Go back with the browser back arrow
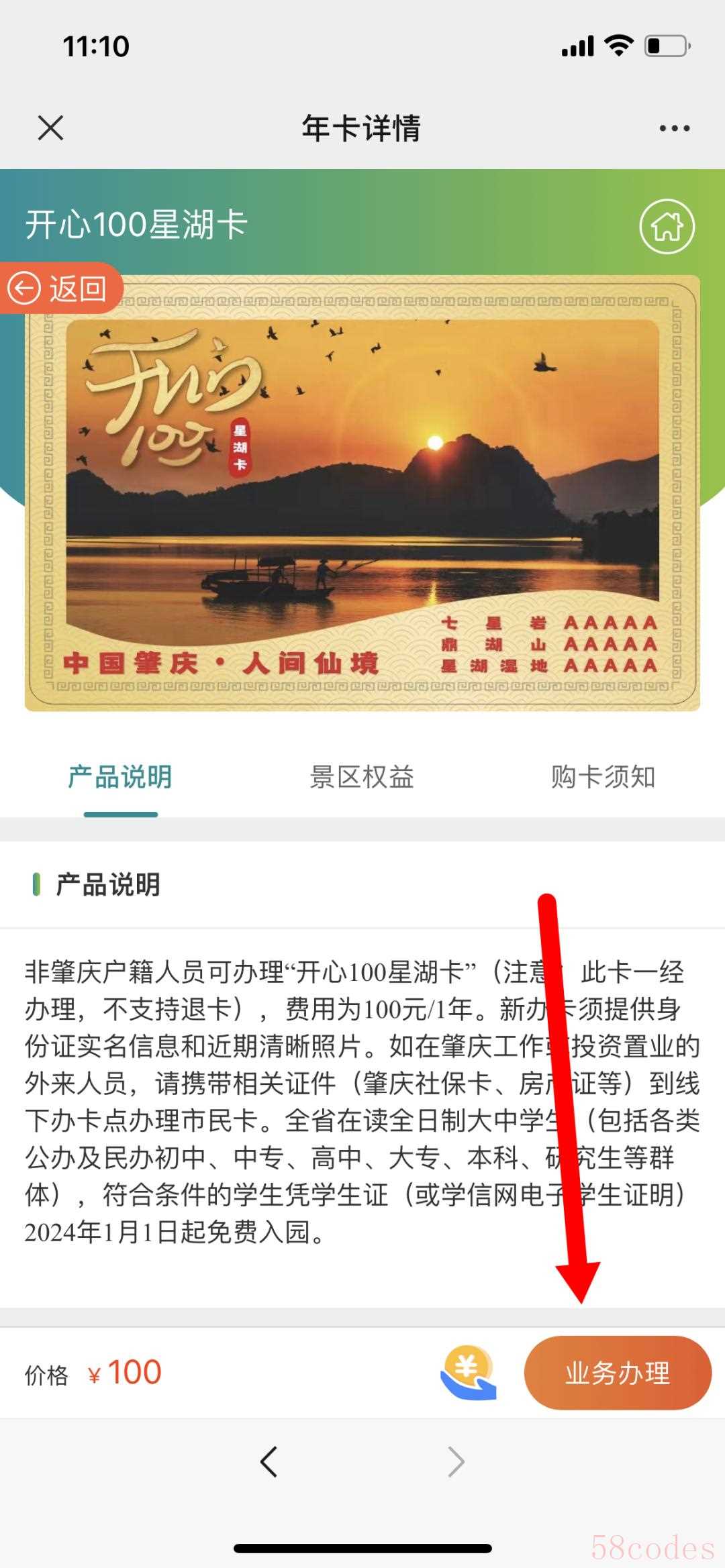 click(269, 1461)
